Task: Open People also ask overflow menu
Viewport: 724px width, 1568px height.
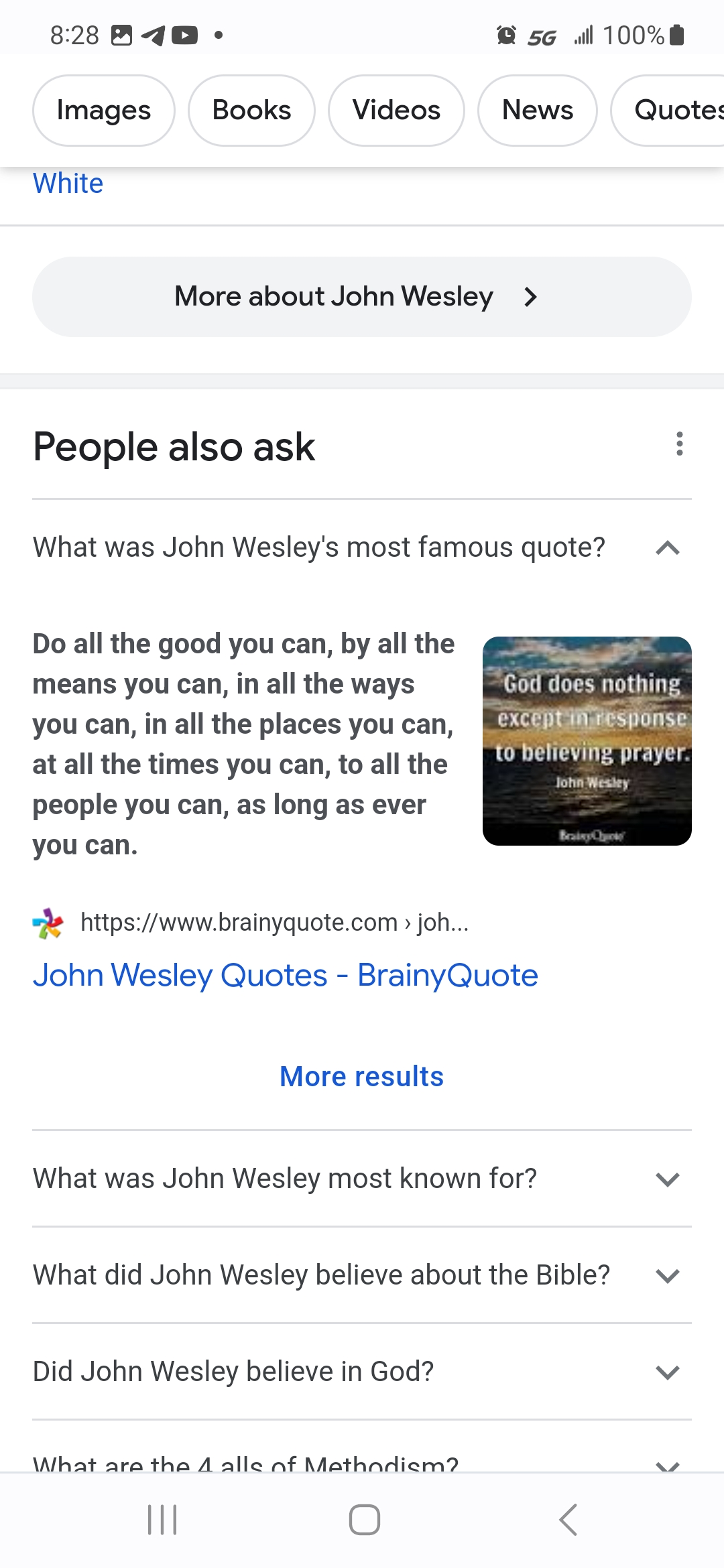Action: tap(679, 444)
